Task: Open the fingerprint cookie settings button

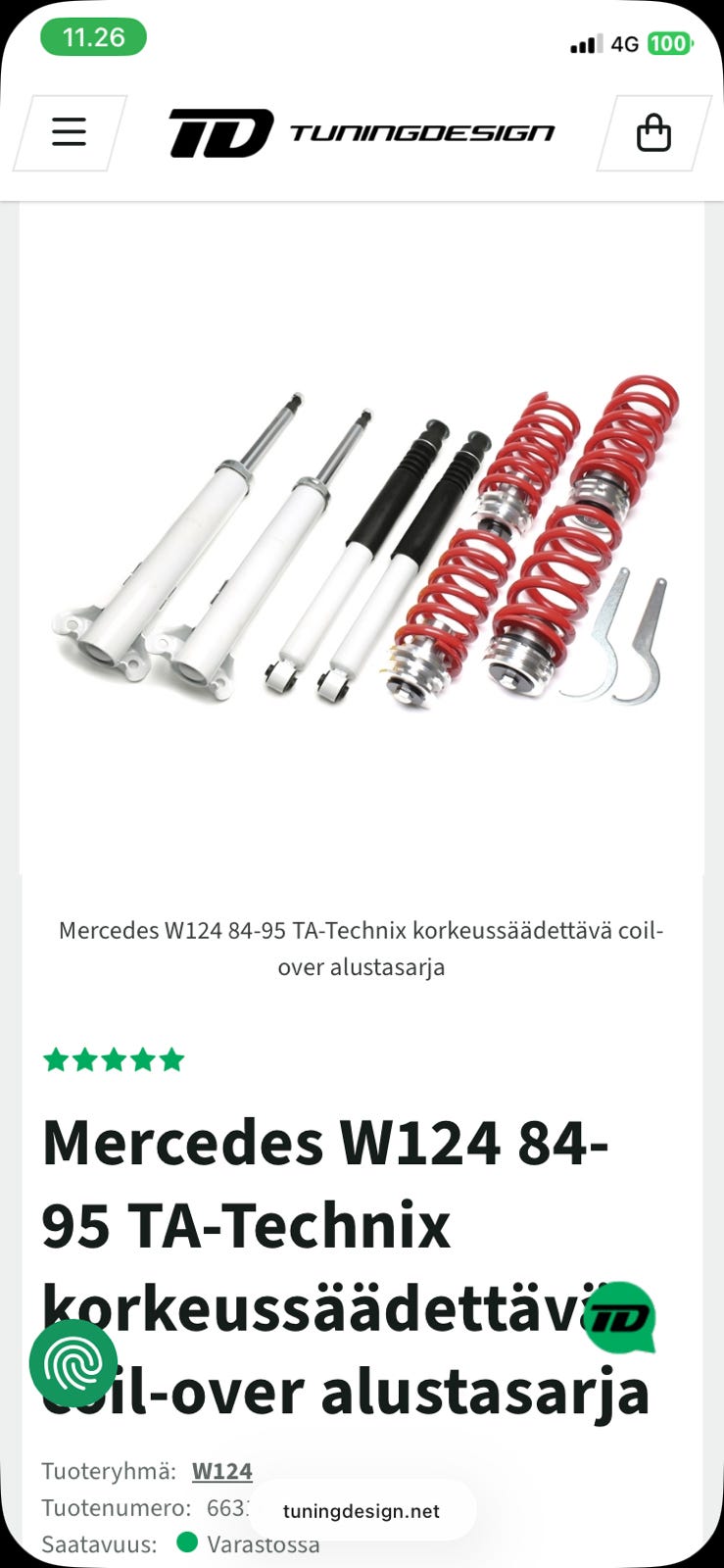Action: [73, 1363]
